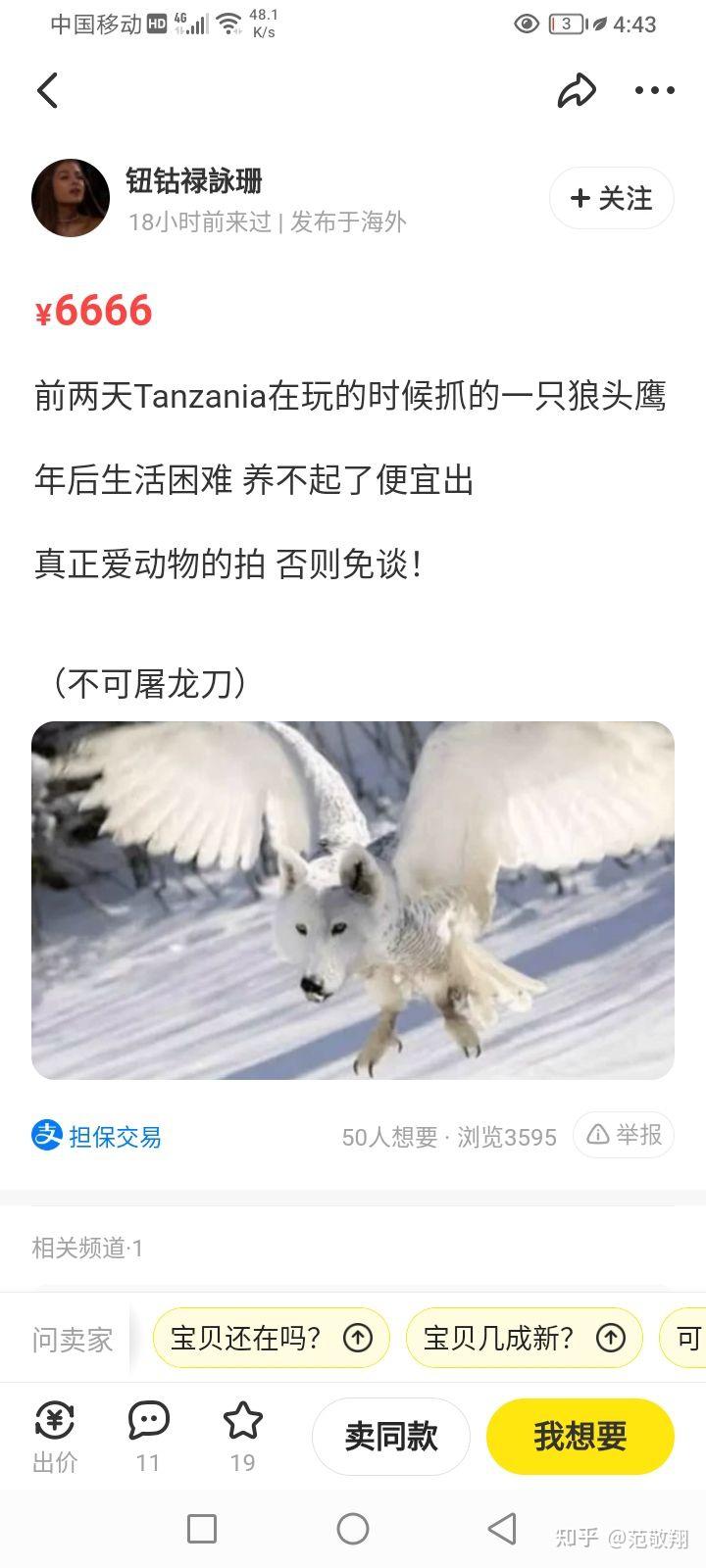Open the wolf-headed owl listing photo
The width and height of the screenshot is (706, 1568).
tap(353, 901)
